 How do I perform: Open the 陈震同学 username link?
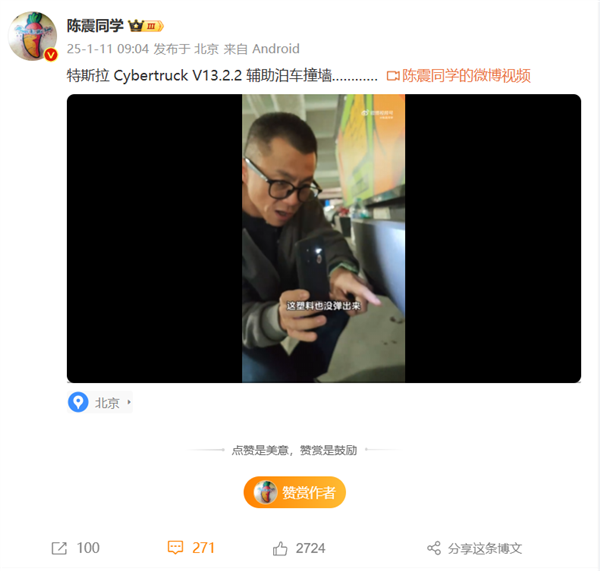coord(95,25)
